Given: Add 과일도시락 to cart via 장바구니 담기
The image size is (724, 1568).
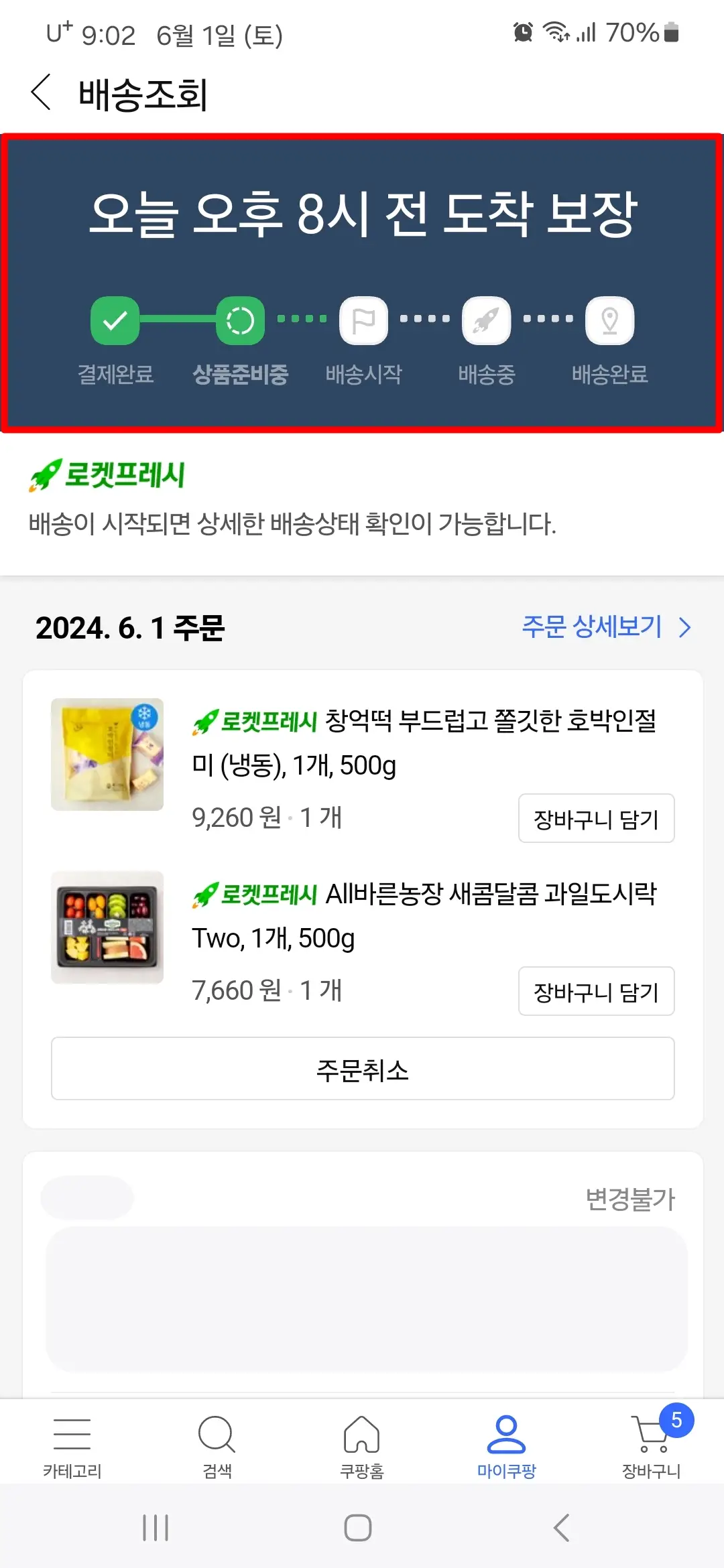Looking at the screenshot, I should click(x=595, y=992).
